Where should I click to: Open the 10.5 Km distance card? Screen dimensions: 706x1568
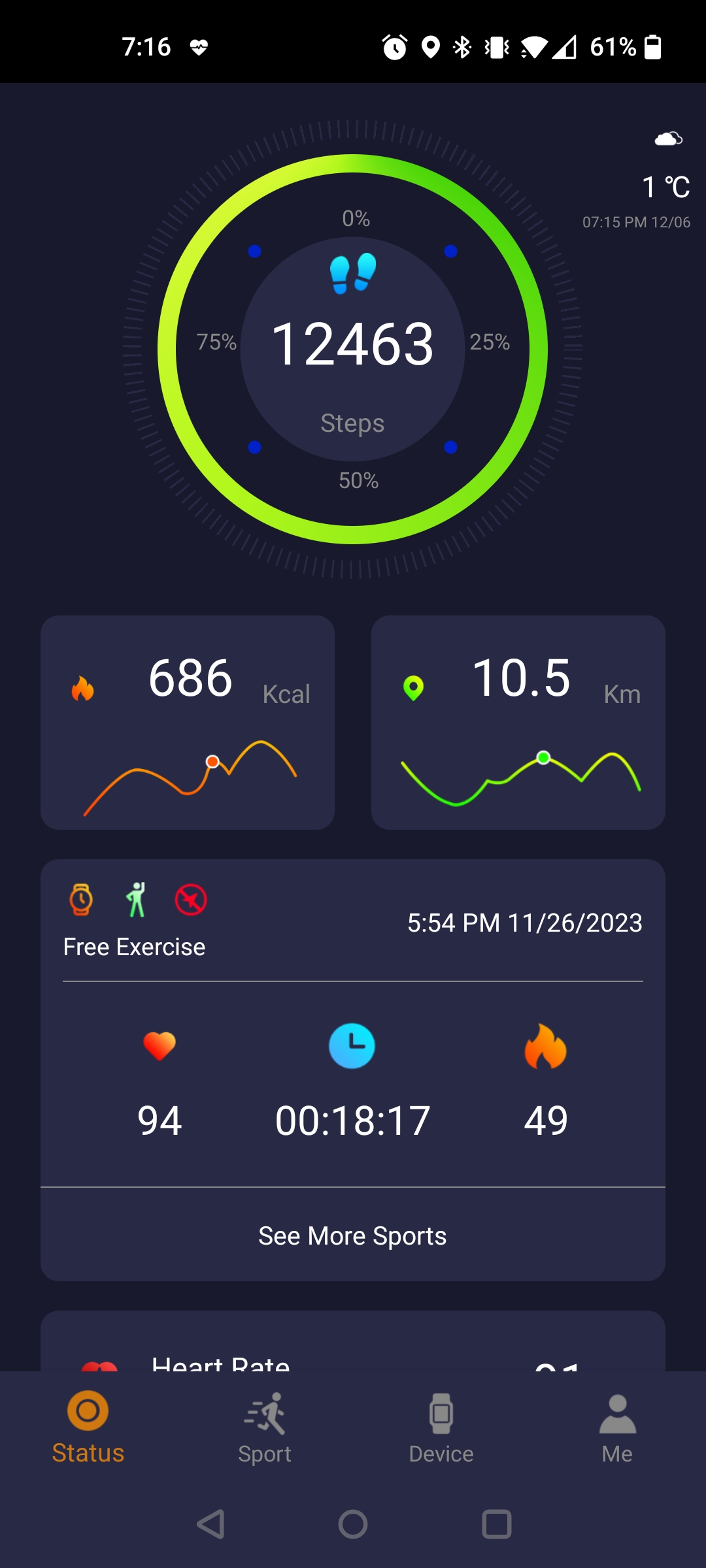click(x=518, y=722)
